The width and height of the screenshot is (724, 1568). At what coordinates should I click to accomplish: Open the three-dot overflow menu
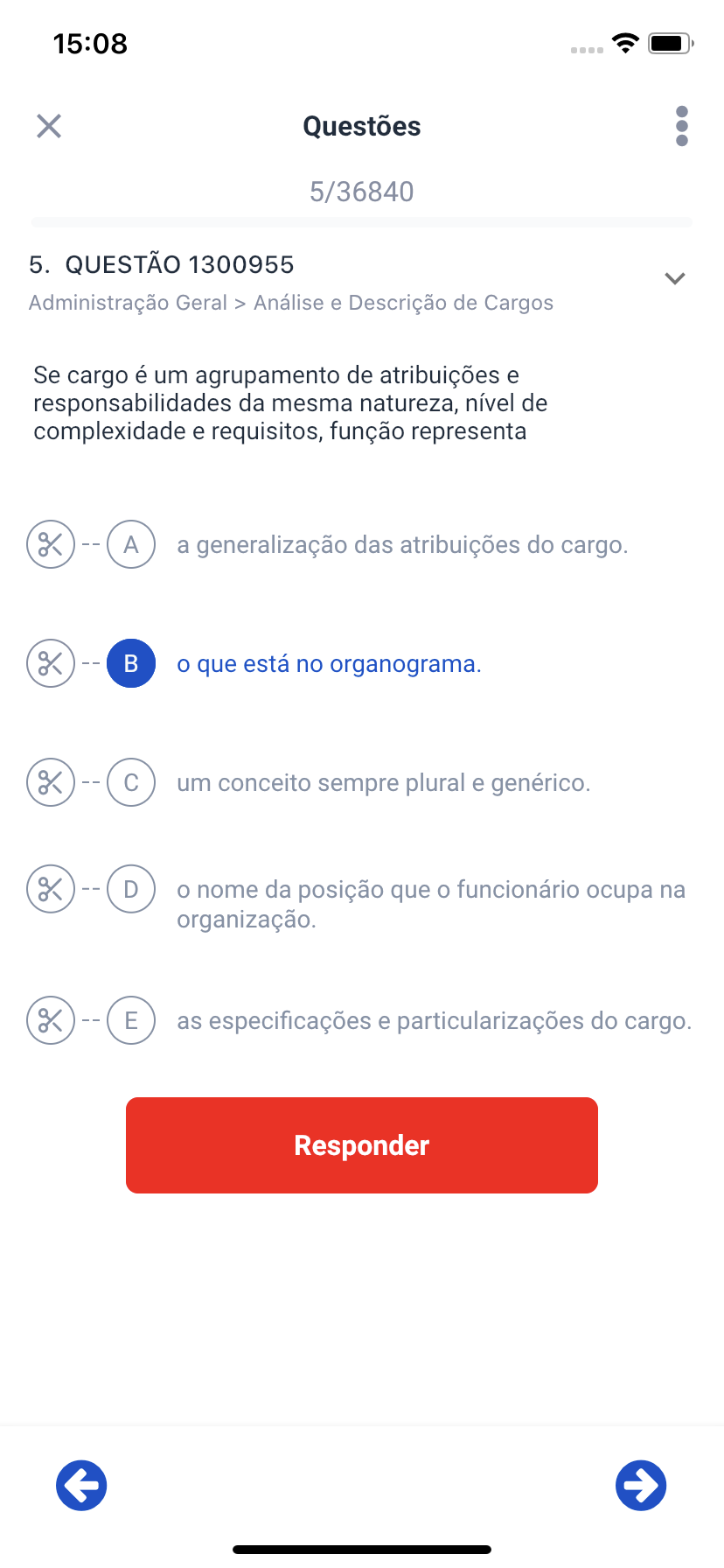(x=682, y=126)
